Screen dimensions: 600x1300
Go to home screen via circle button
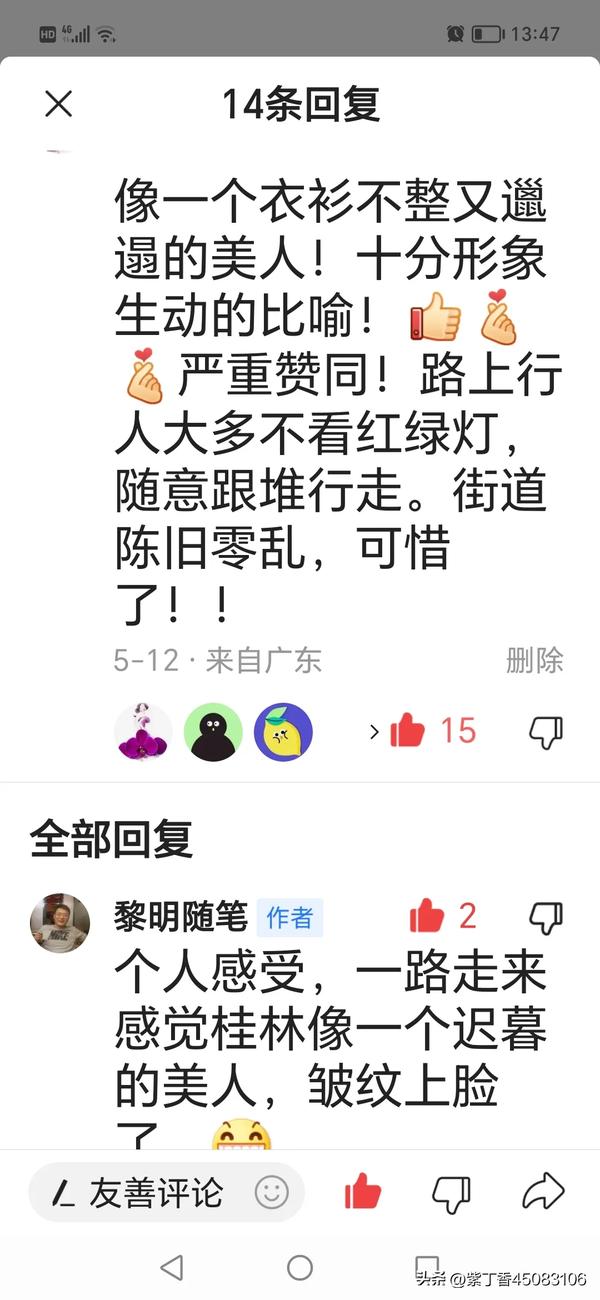point(300,1268)
